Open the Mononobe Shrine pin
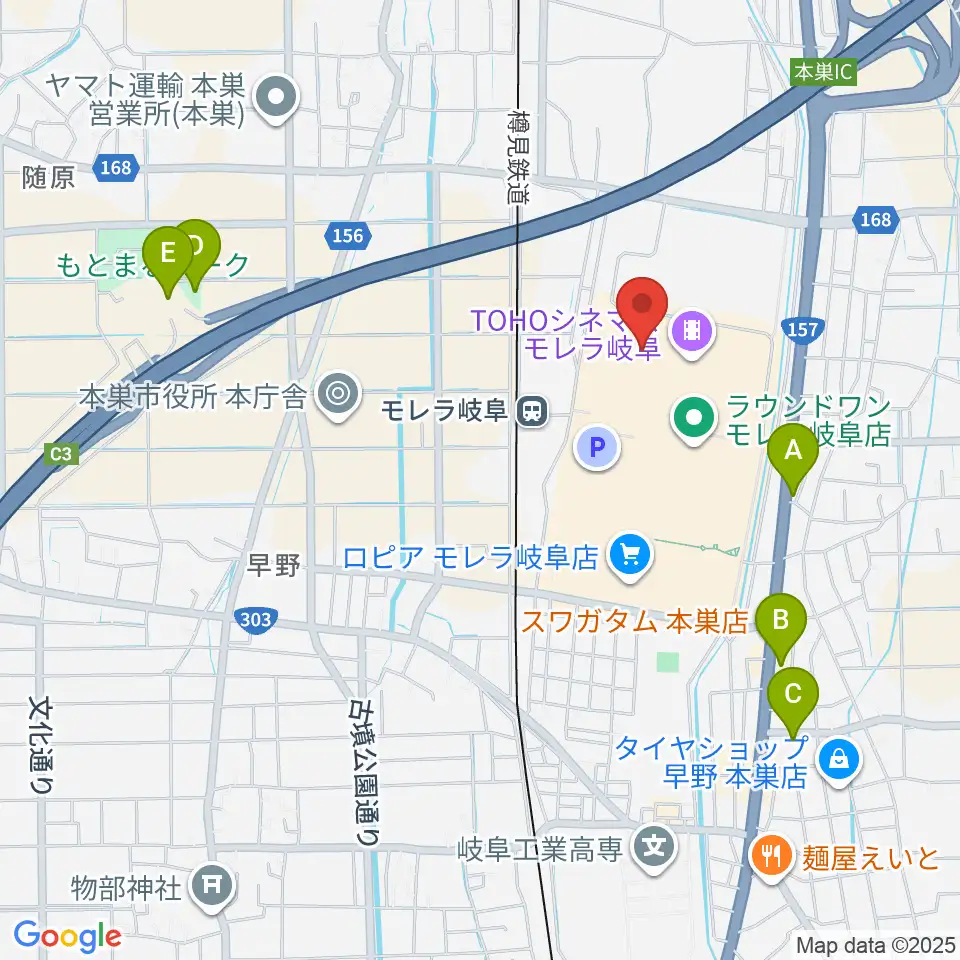This screenshot has height=960, width=960. [x=211, y=887]
